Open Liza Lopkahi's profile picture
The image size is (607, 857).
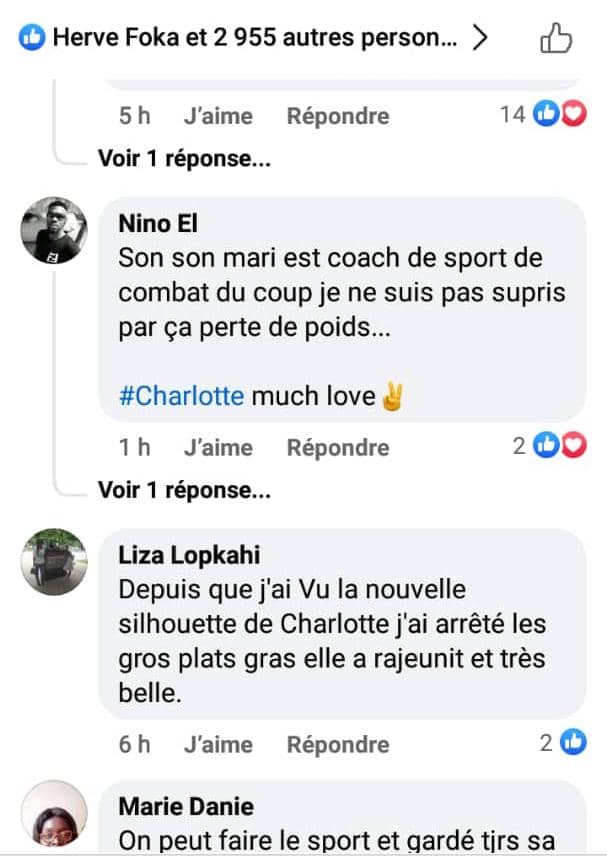point(54,561)
